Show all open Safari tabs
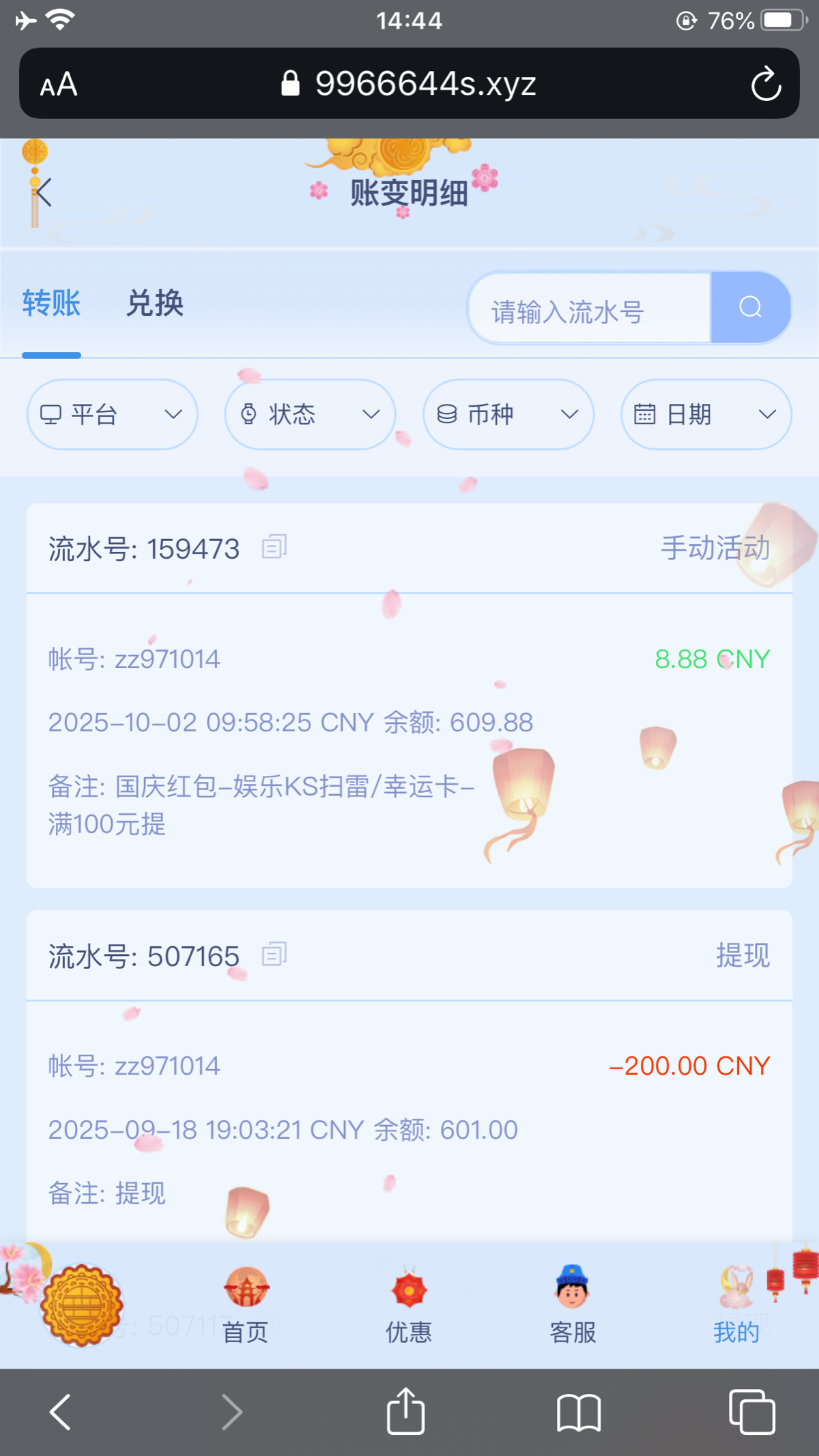The height and width of the screenshot is (1456, 819). click(x=751, y=1412)
